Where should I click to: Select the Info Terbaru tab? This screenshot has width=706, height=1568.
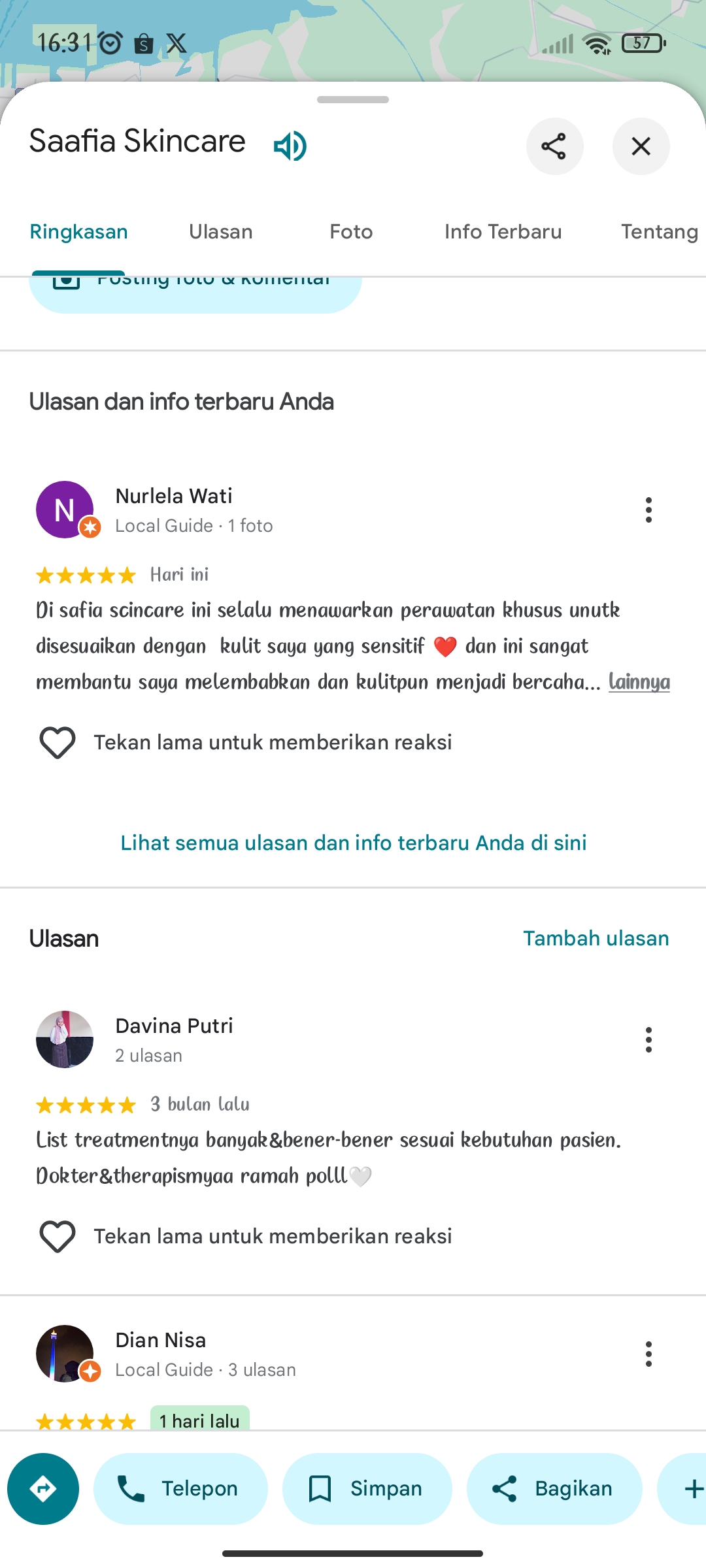503,232
